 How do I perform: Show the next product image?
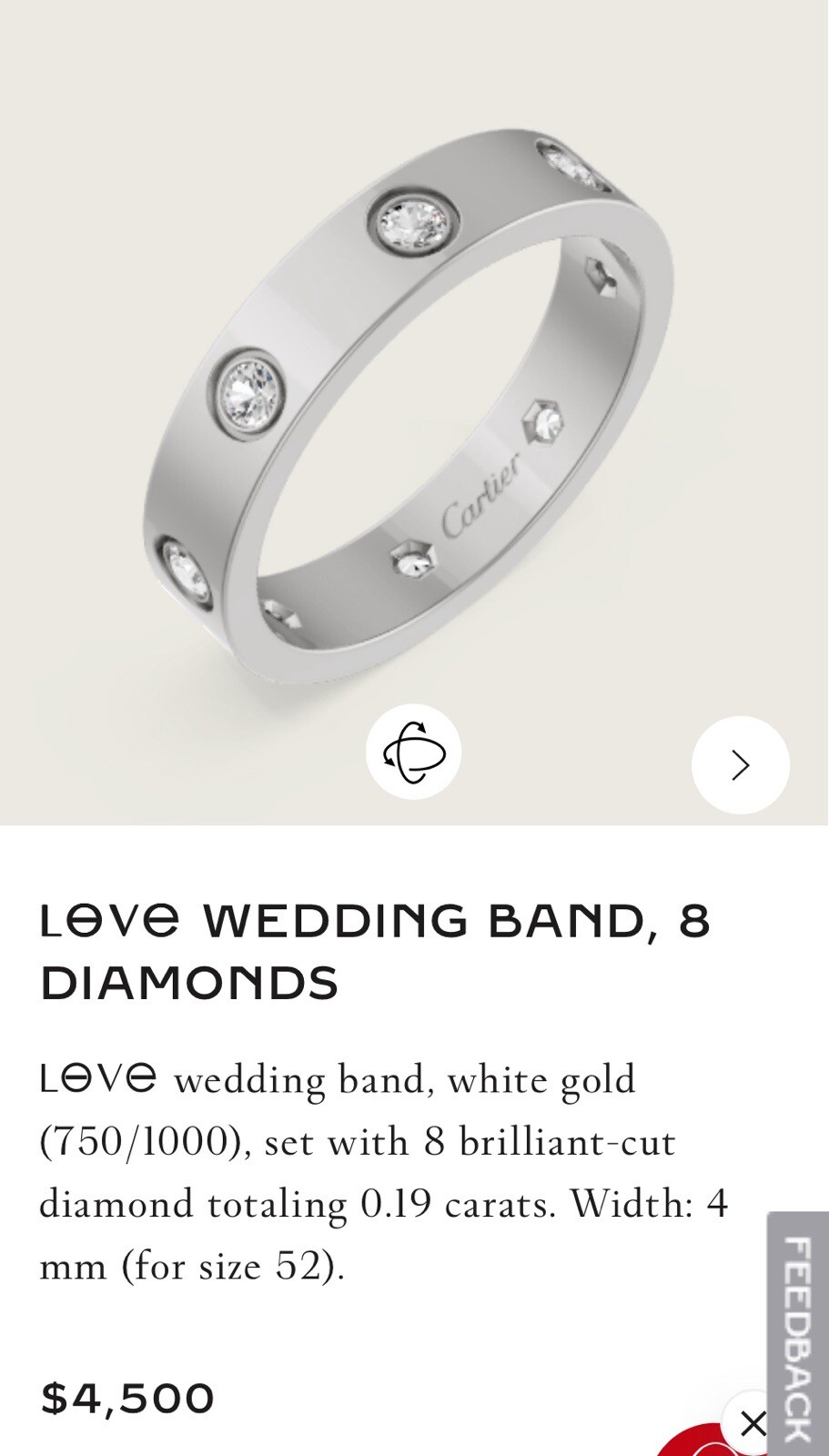[740, 764]
